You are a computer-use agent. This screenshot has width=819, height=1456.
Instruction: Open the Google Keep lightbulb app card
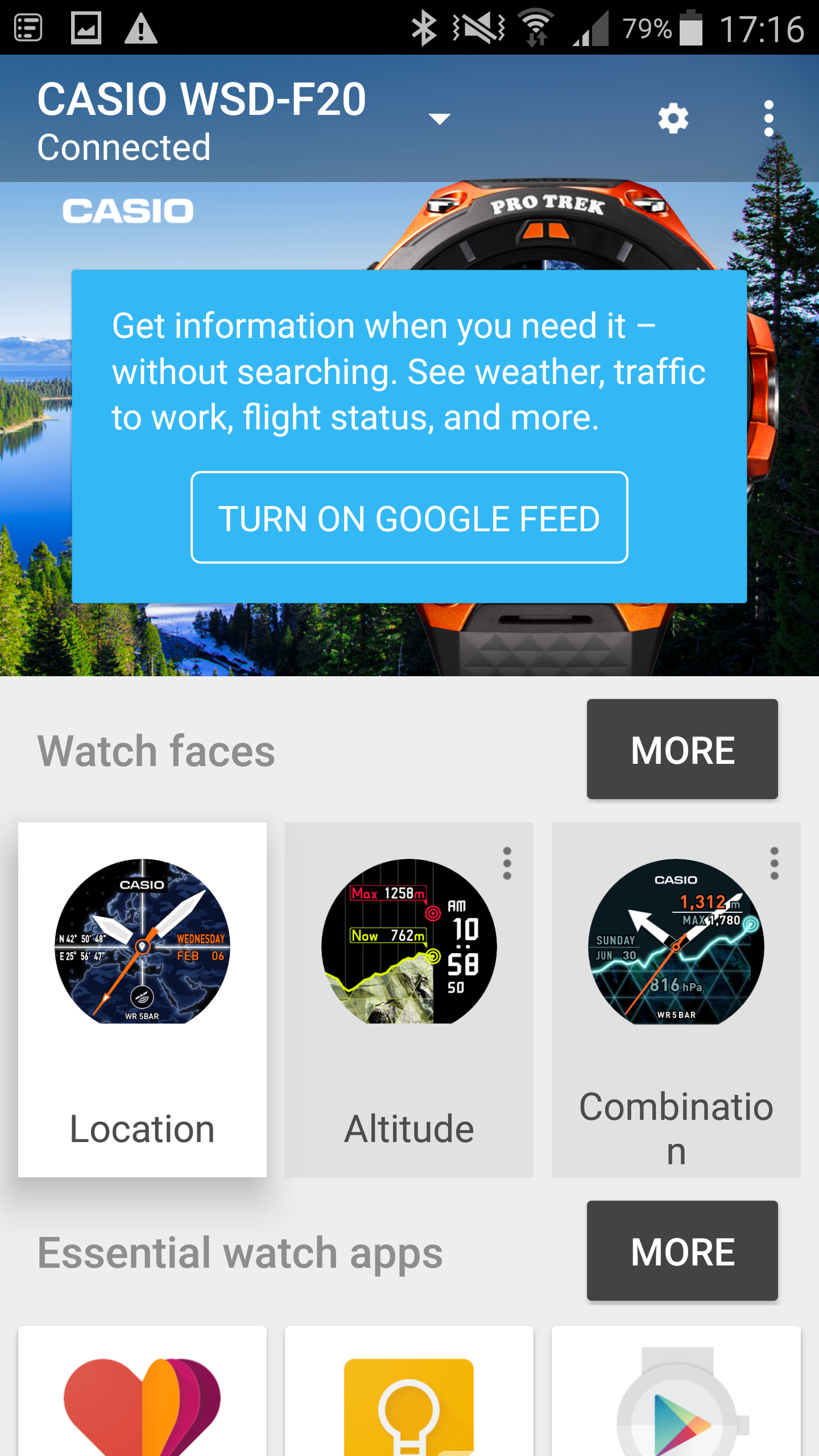tap(409, 1393)
